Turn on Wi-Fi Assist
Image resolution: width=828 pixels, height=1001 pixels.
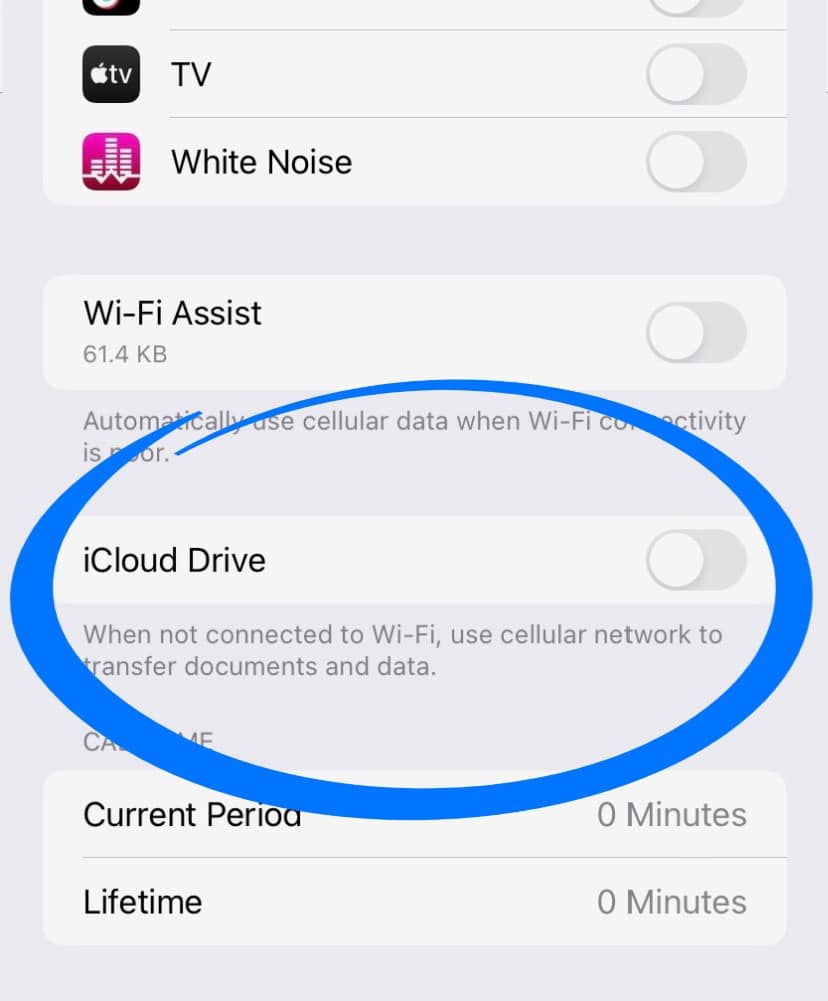pyautogui.click(x=696, y=332)
